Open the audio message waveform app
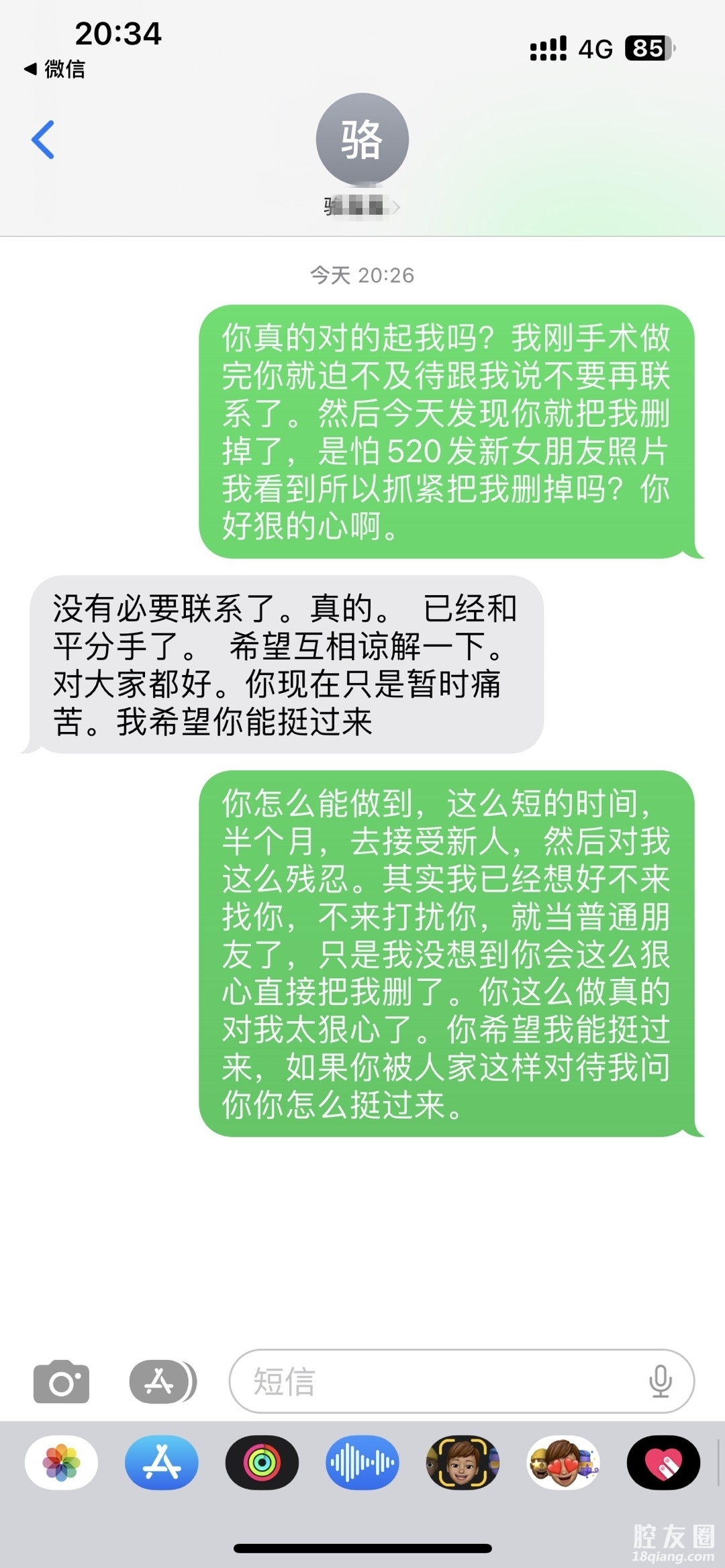 (362, 1463)
